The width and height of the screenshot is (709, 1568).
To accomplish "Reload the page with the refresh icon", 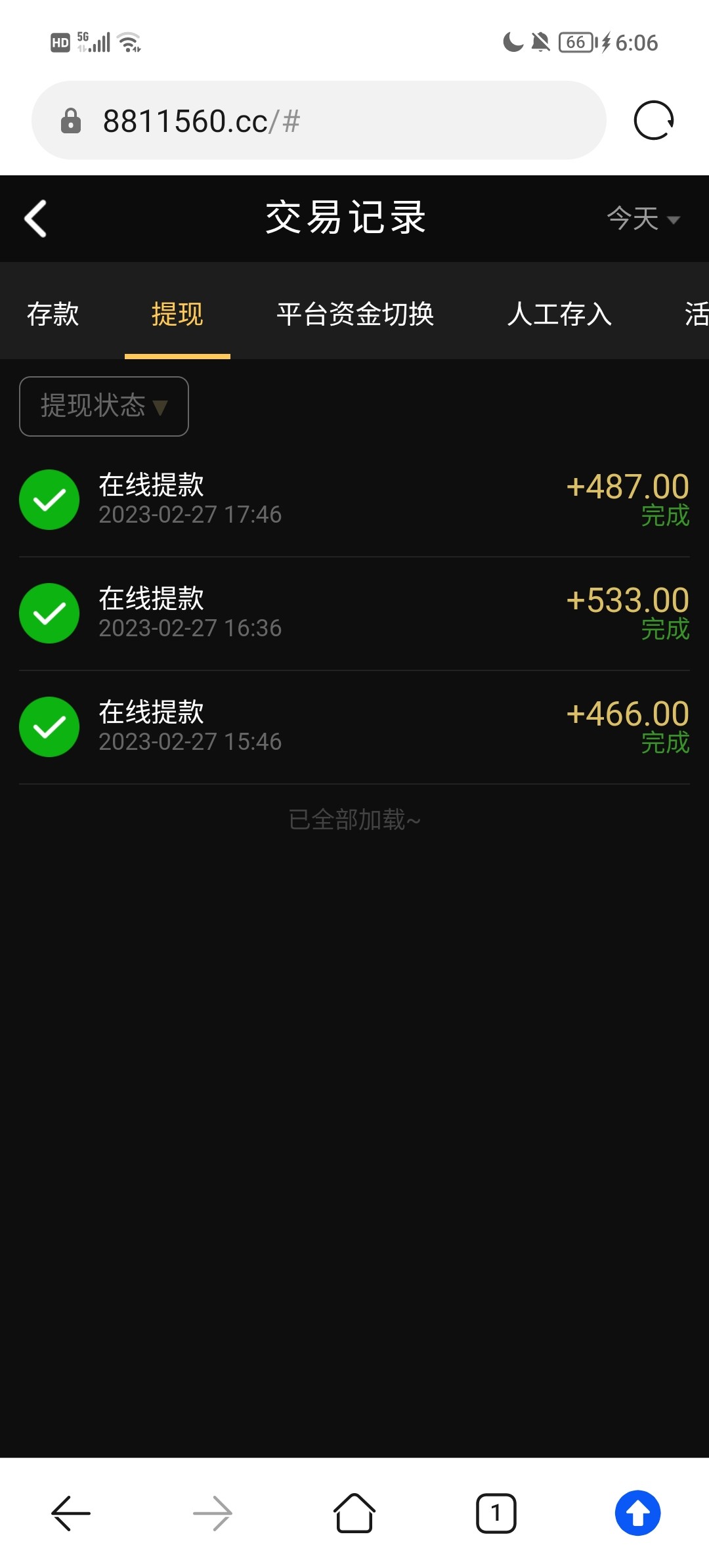I will point(653,121).
